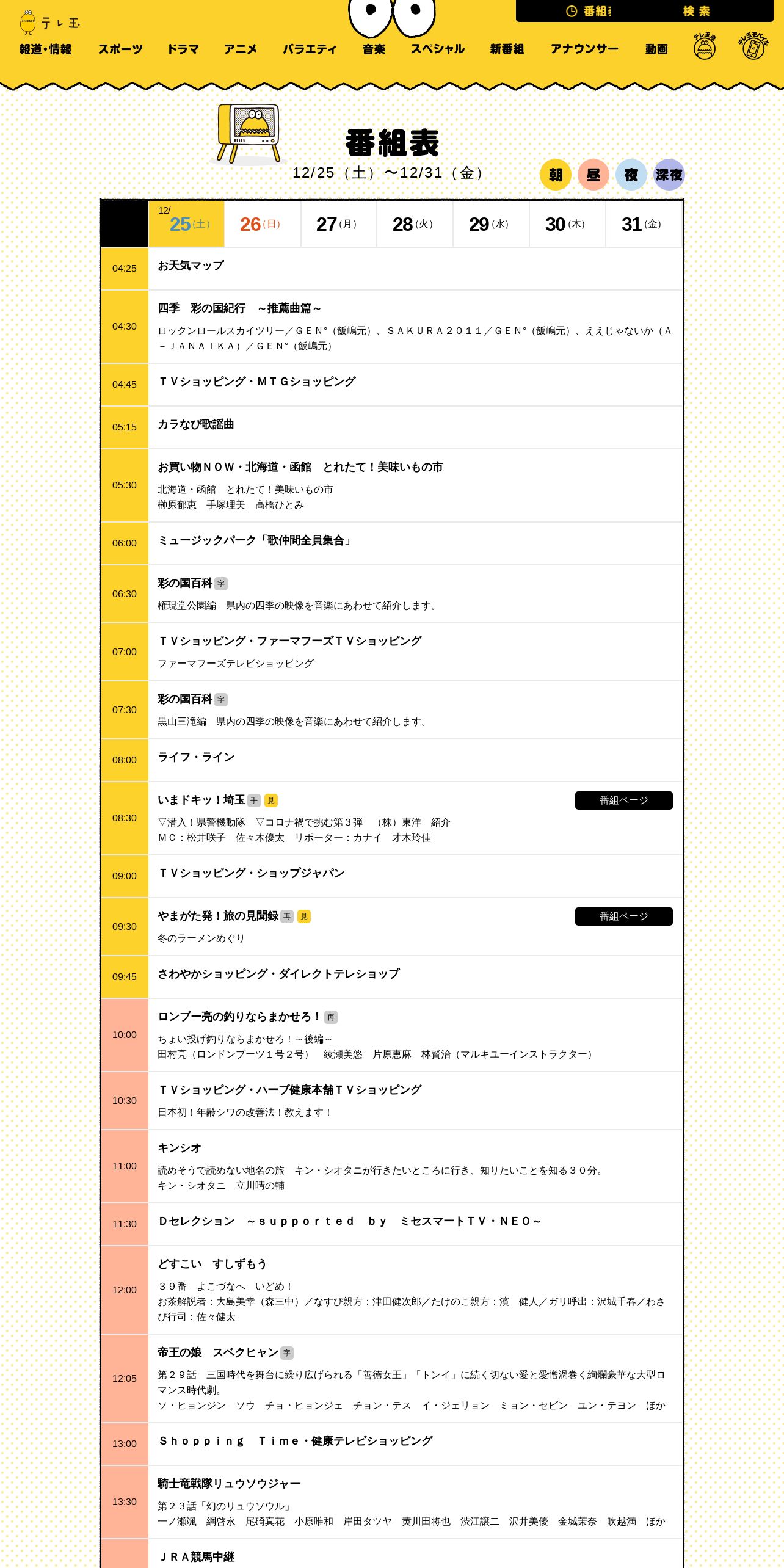Go to the 音楽 category

tap(374, 49)
